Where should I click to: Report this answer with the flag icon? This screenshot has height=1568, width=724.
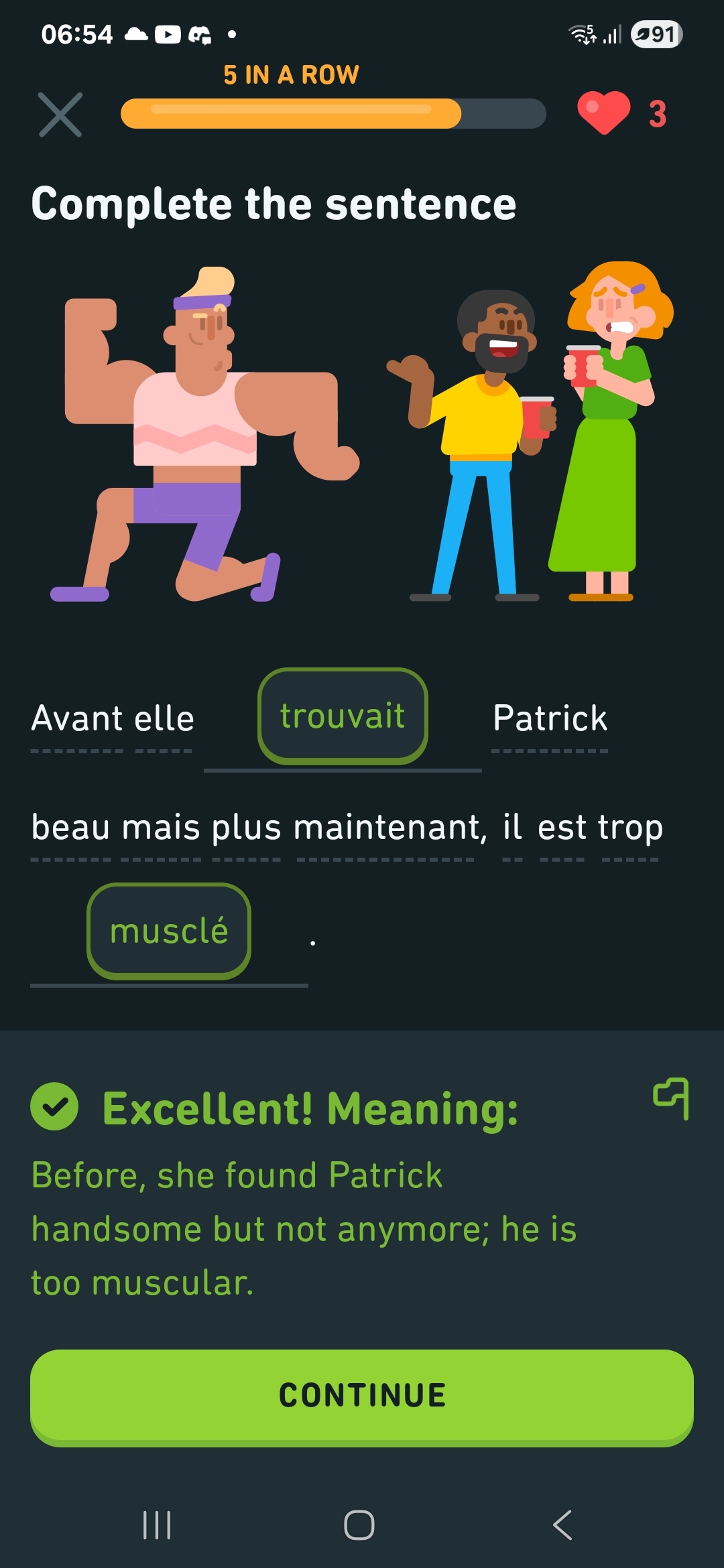[x=672, y=1098]
